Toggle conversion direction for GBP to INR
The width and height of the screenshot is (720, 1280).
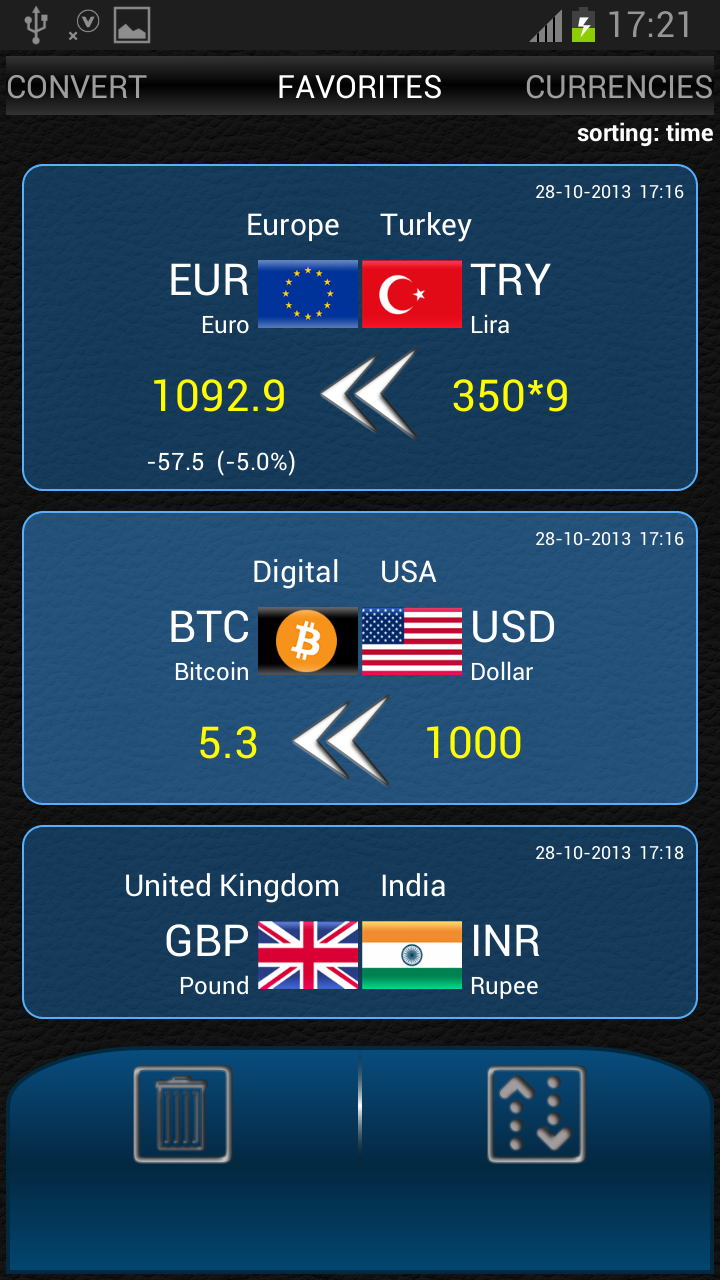[358, 954]
